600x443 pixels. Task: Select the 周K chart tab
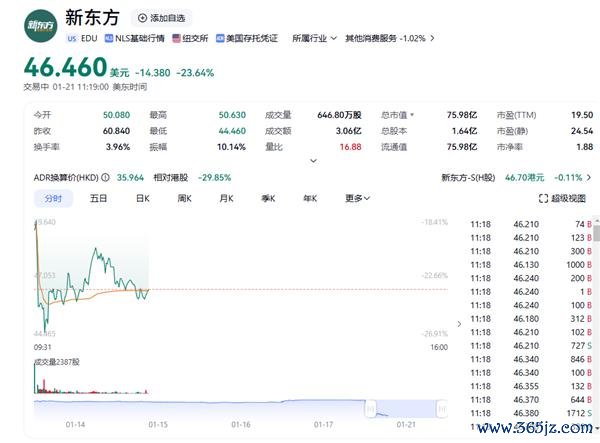[x=184, y=198]
